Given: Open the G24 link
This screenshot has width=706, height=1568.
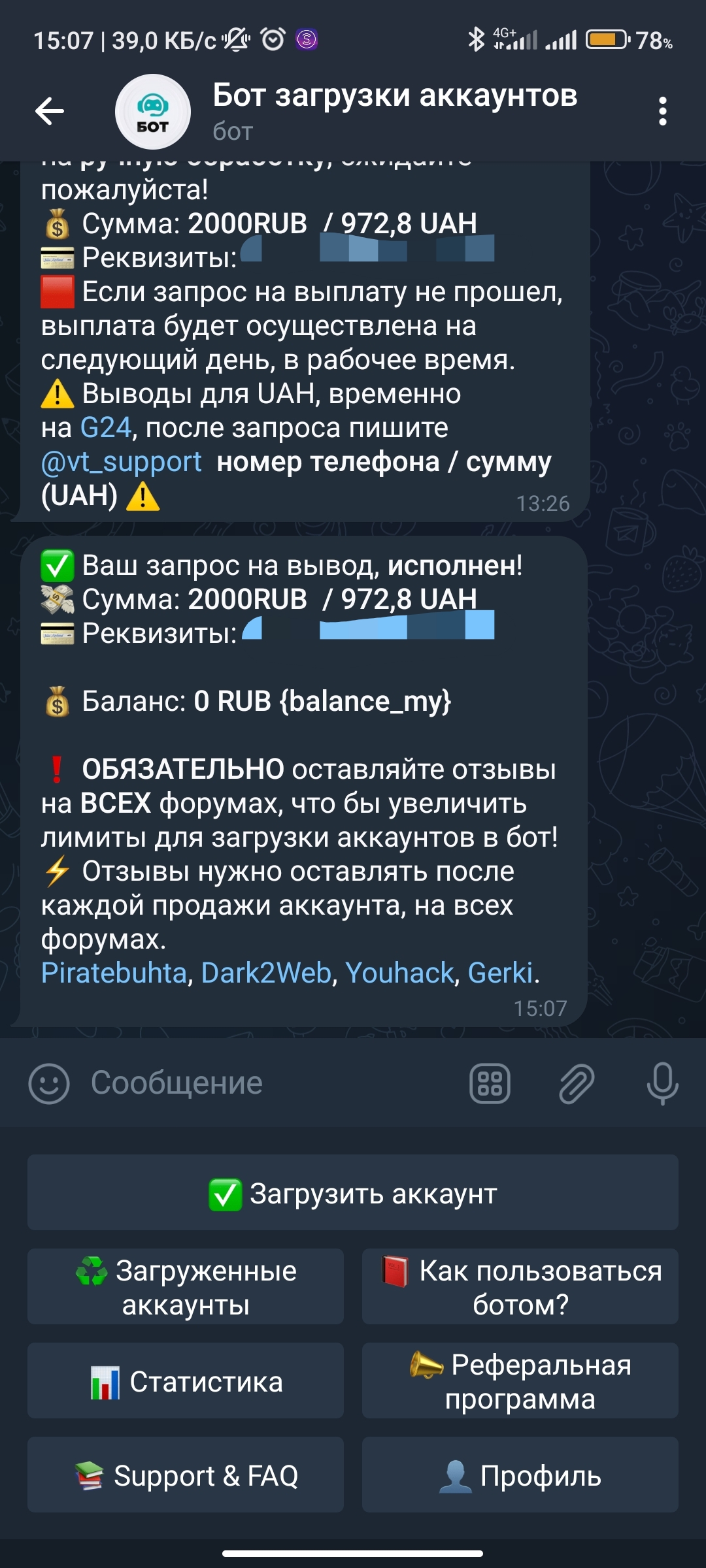Looking at the screenshot, I should [x=106, y=428].
